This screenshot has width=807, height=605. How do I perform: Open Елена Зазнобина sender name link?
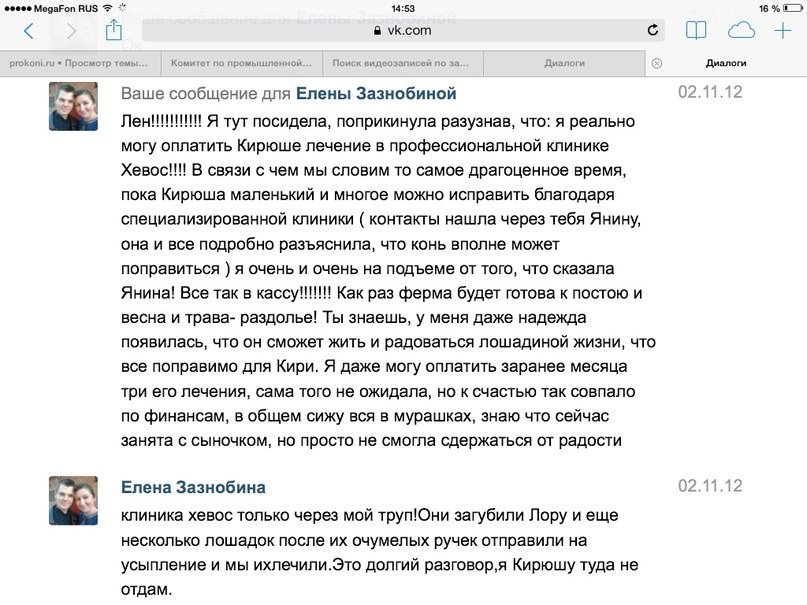193,487
